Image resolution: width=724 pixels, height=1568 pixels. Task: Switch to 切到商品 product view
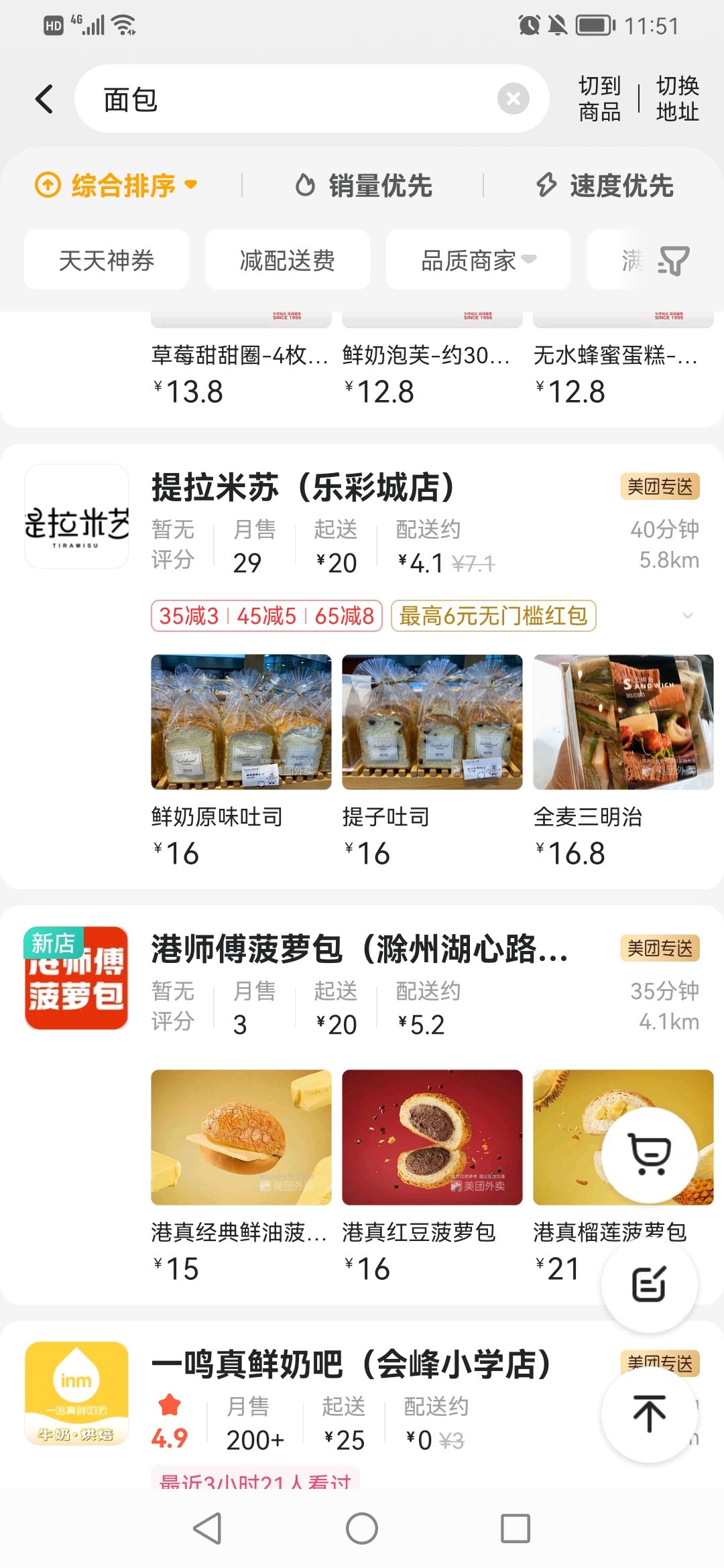coord(599,99)
